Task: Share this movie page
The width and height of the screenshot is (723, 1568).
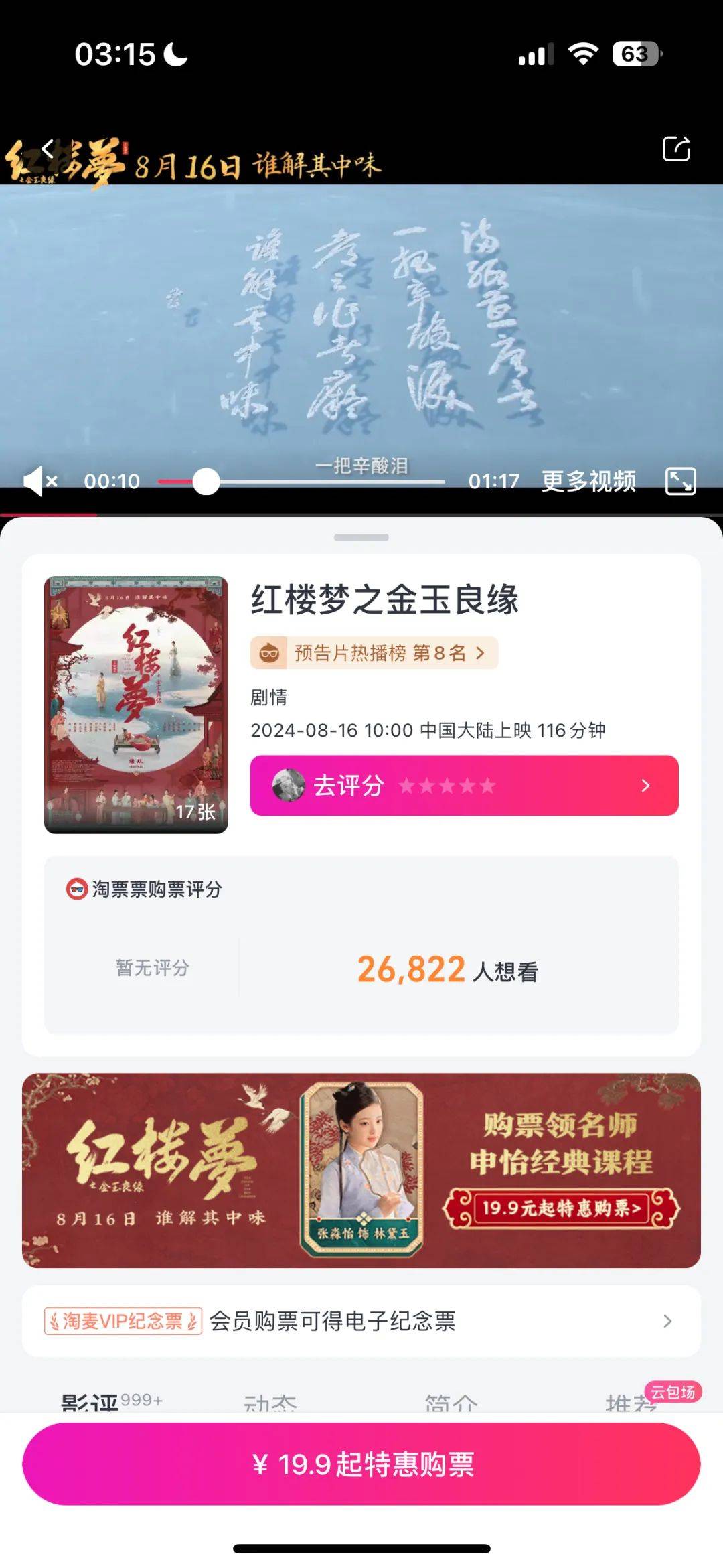Action: point(676,149)
